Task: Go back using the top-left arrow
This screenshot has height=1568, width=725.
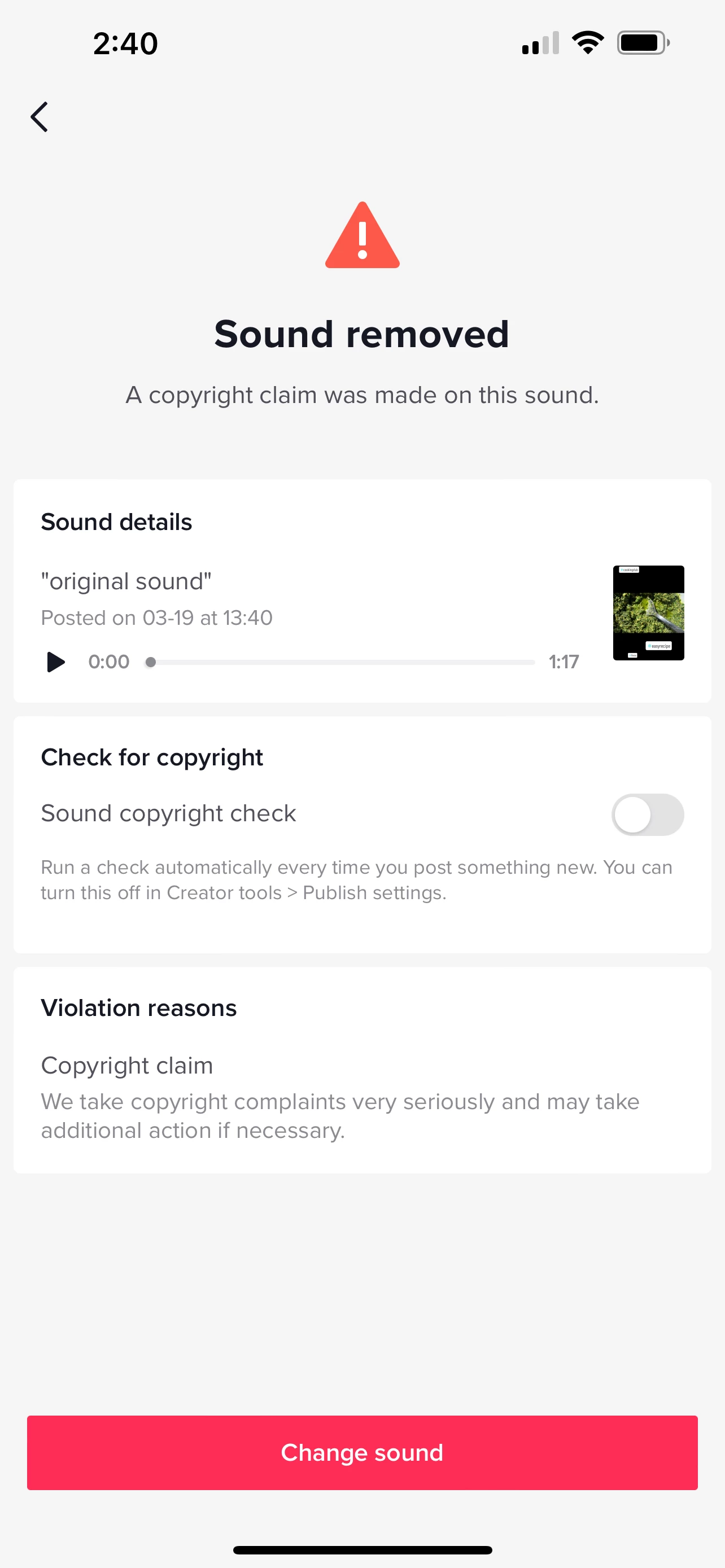Action: 40,117
